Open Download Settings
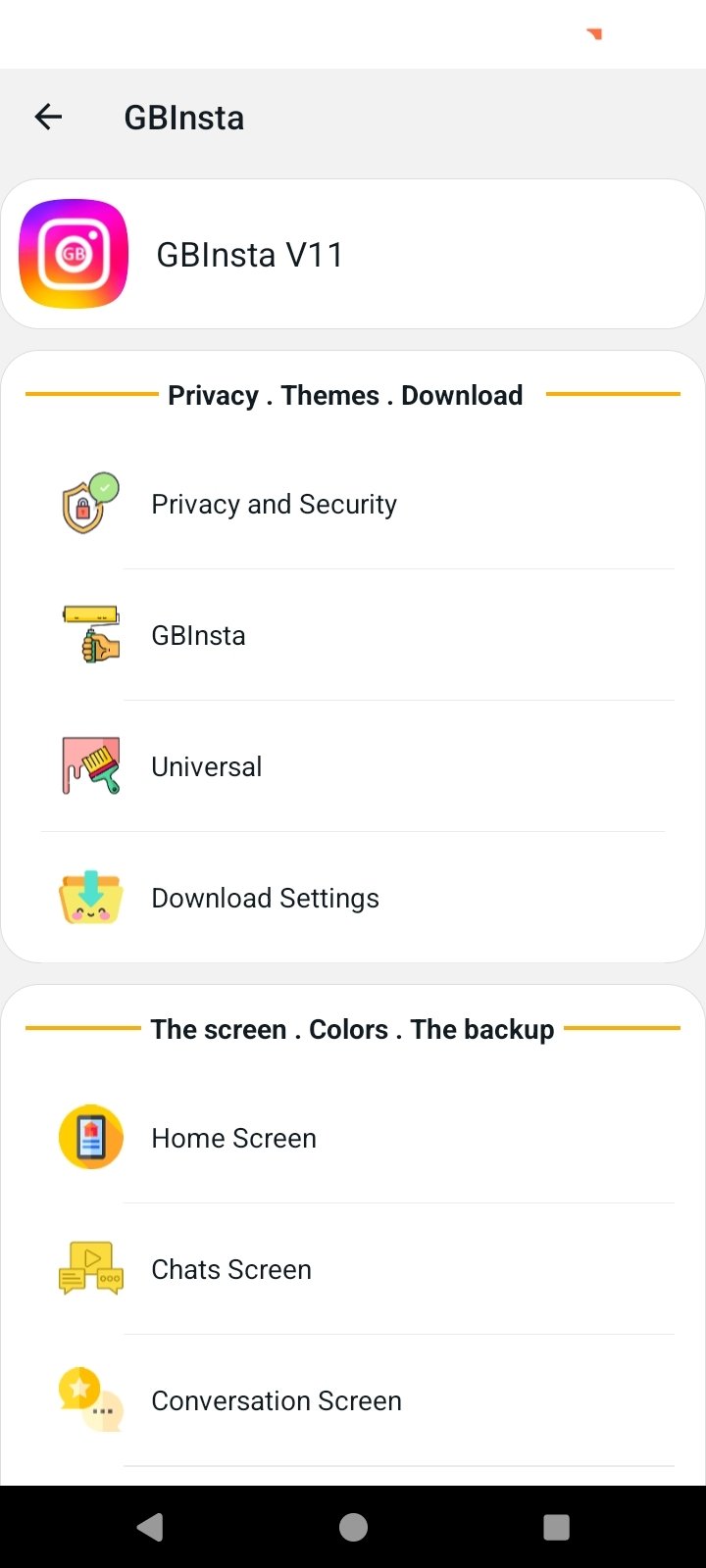706x1568 pixels. point(353,898)
